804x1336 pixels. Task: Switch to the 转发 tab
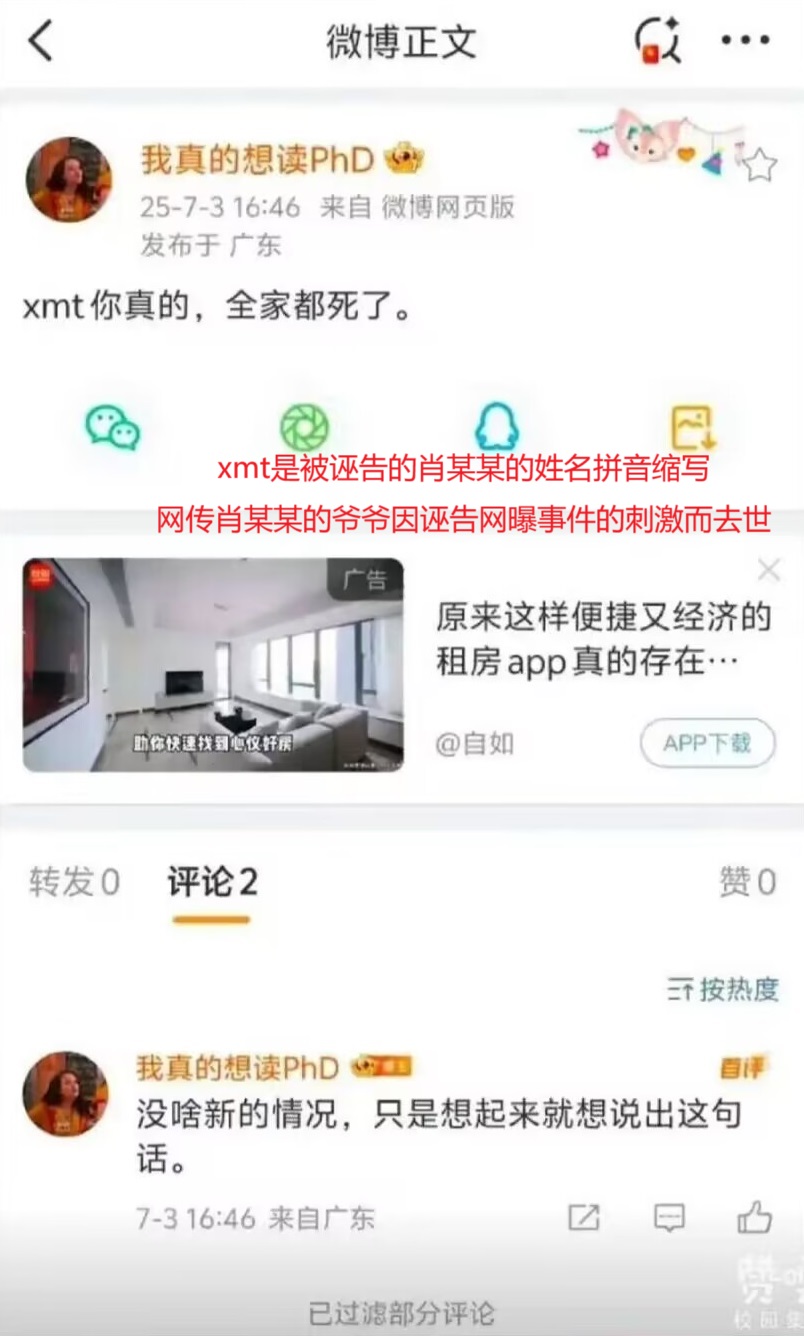[74, 882]
